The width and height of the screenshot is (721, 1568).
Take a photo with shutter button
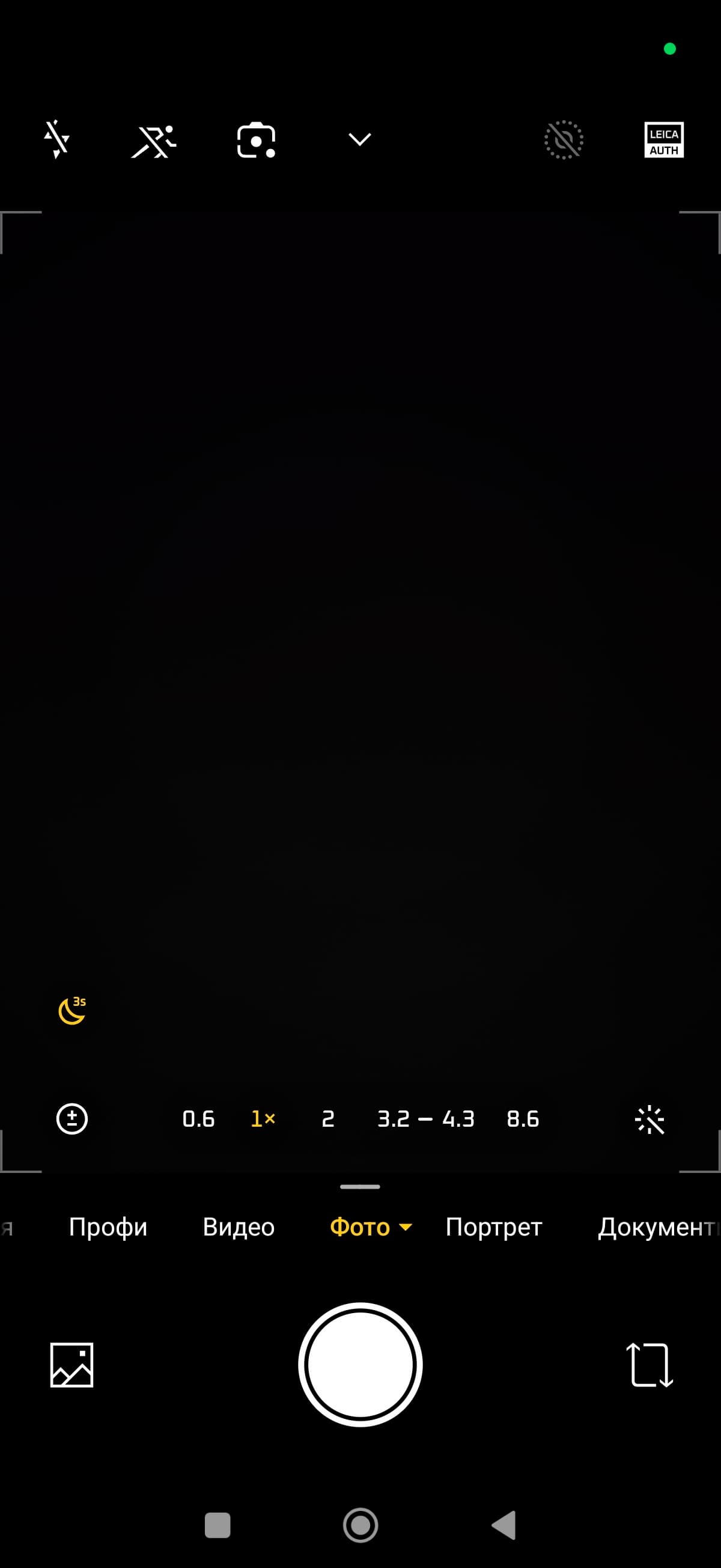pyautogui.click(x=360, y=1365)
